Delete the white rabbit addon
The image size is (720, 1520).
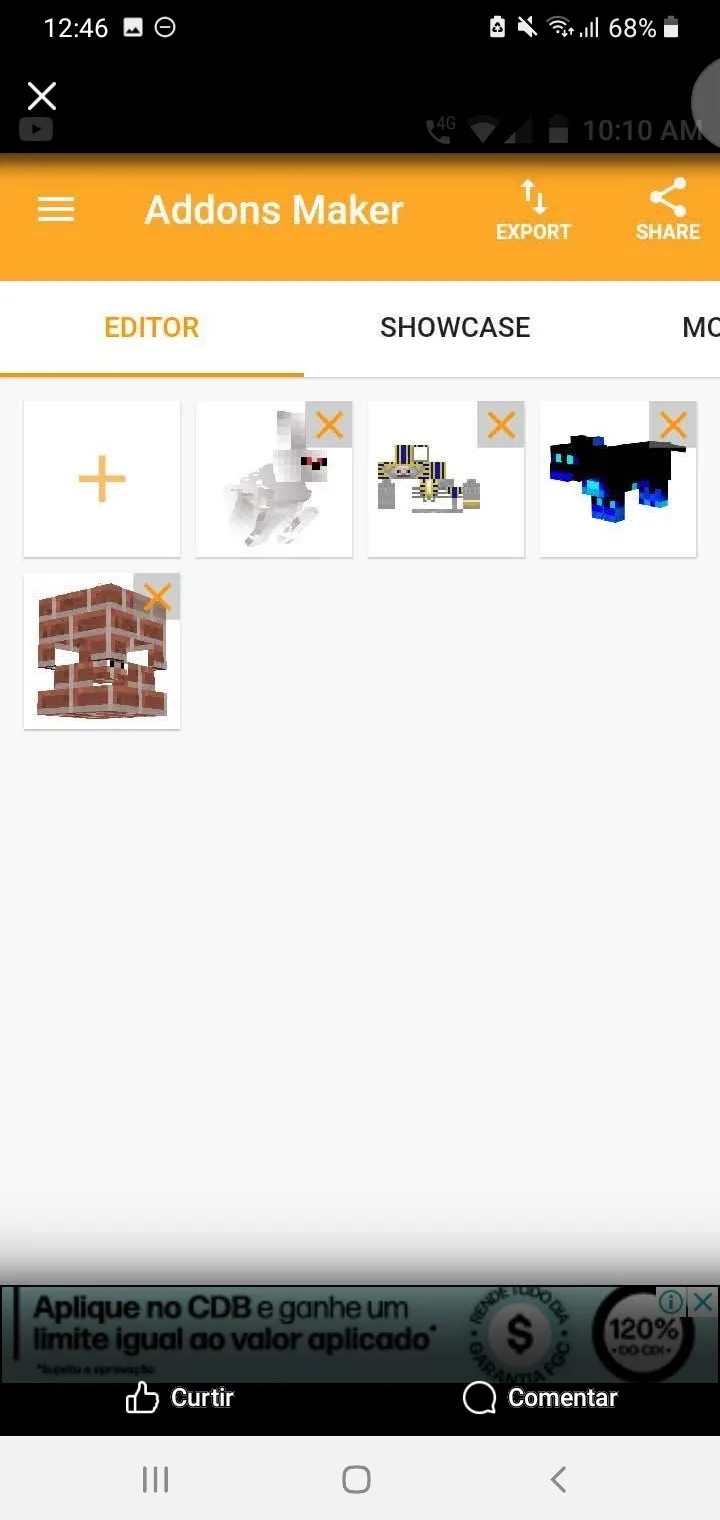pyautogui.click(x=329, y=425)
